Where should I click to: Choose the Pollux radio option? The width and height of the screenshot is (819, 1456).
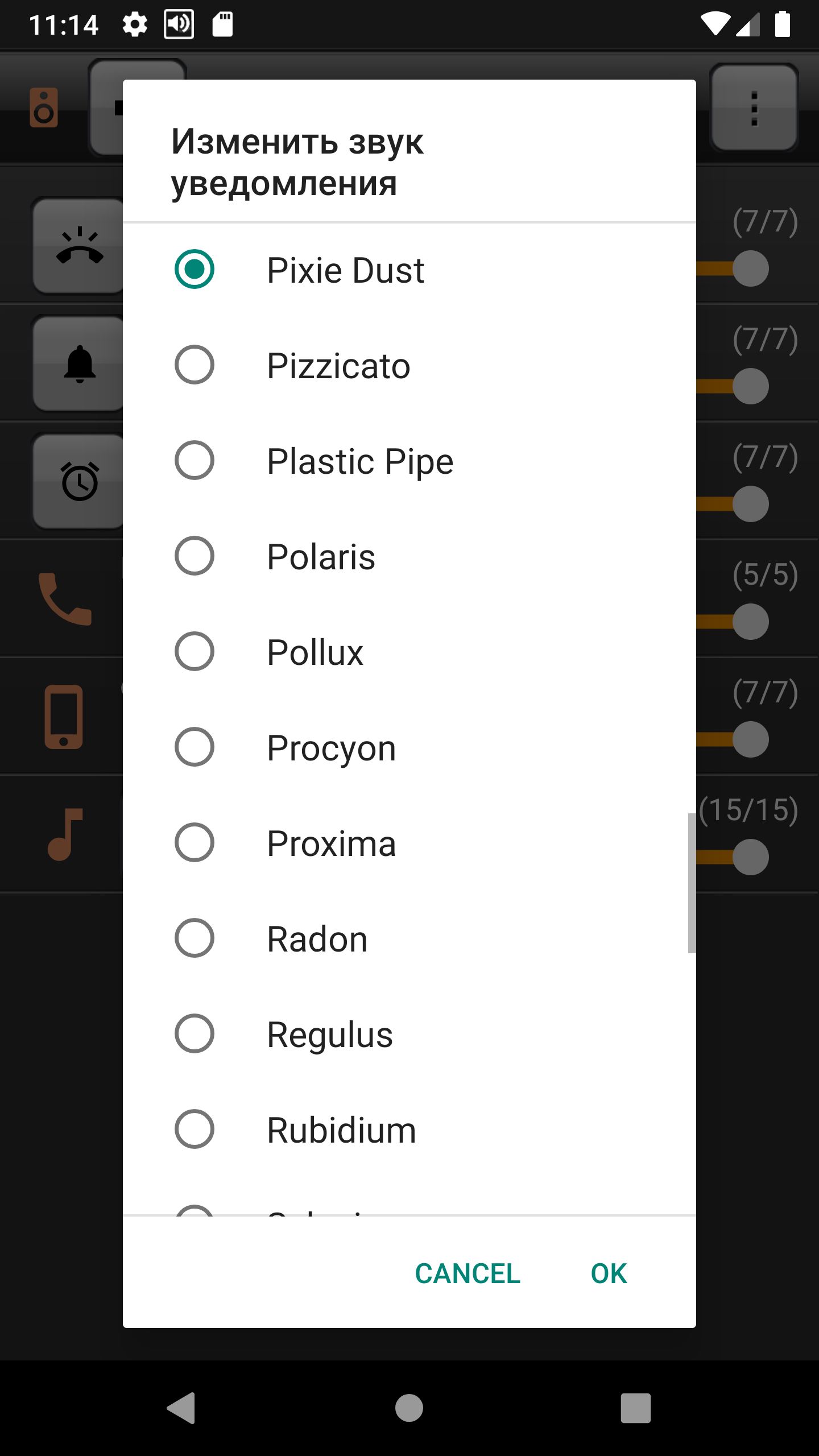[x=409, y=652]
